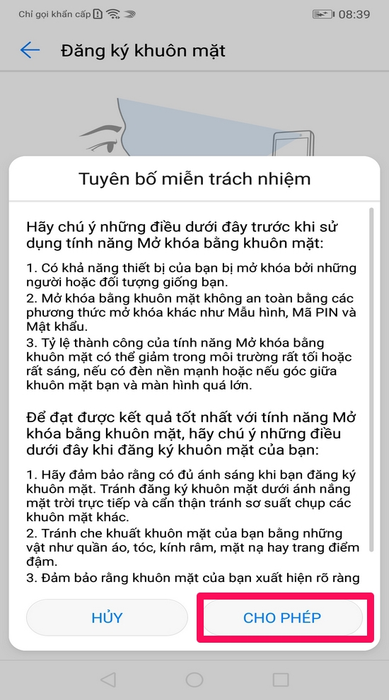Tap CHO PHÉP to accept the disclaimer
Viewport: 389px width, 700px height.
282,617
